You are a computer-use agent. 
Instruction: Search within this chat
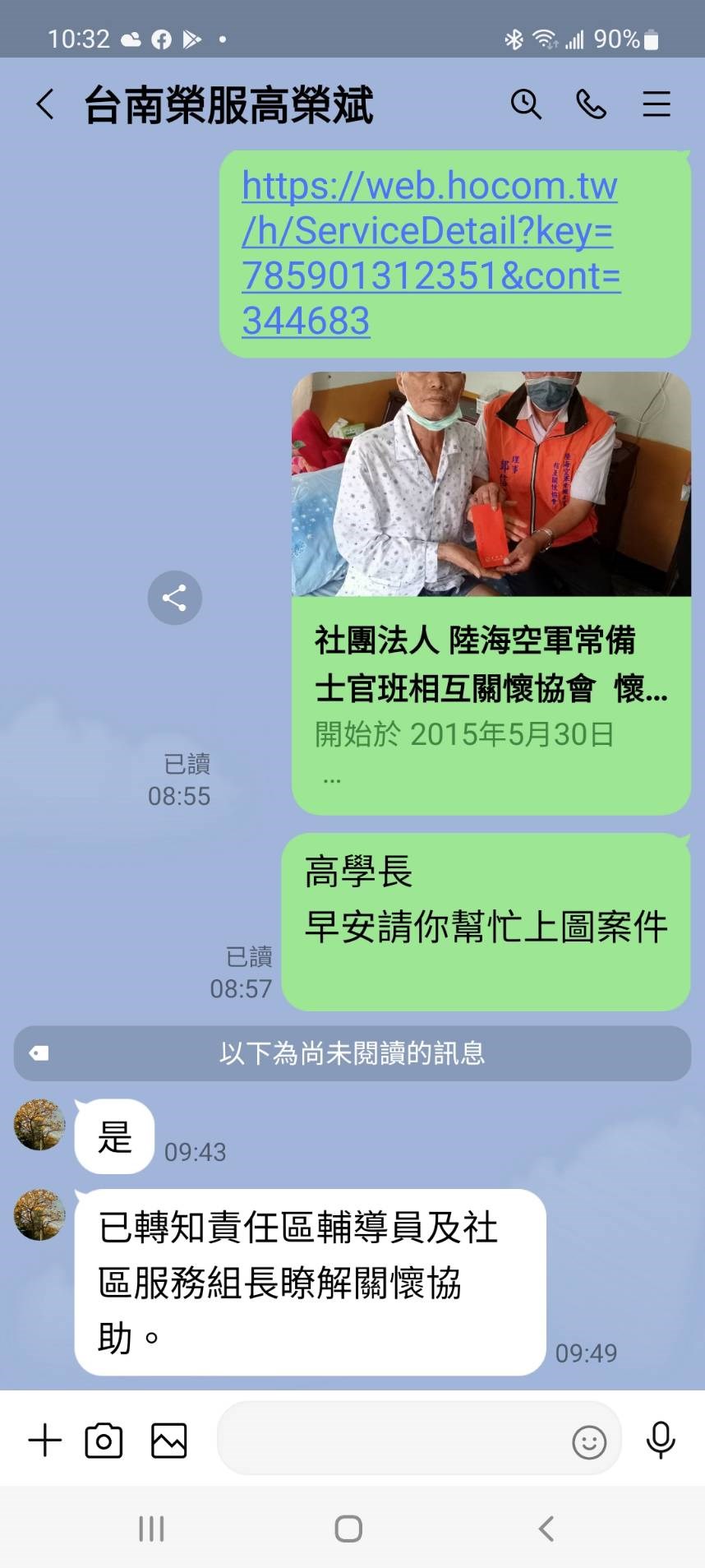pyautogui.click(x=526, y=104)
